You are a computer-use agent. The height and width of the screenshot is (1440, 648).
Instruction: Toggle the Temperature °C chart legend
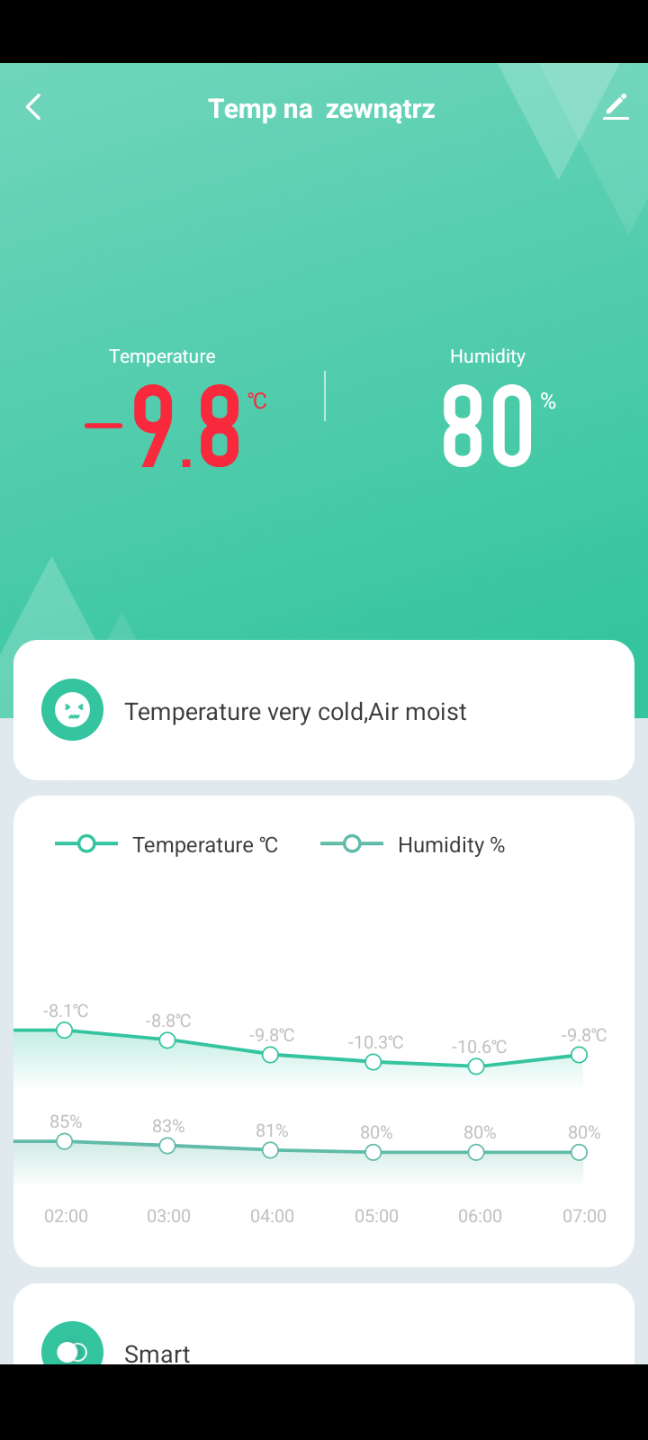click(166, 845)
